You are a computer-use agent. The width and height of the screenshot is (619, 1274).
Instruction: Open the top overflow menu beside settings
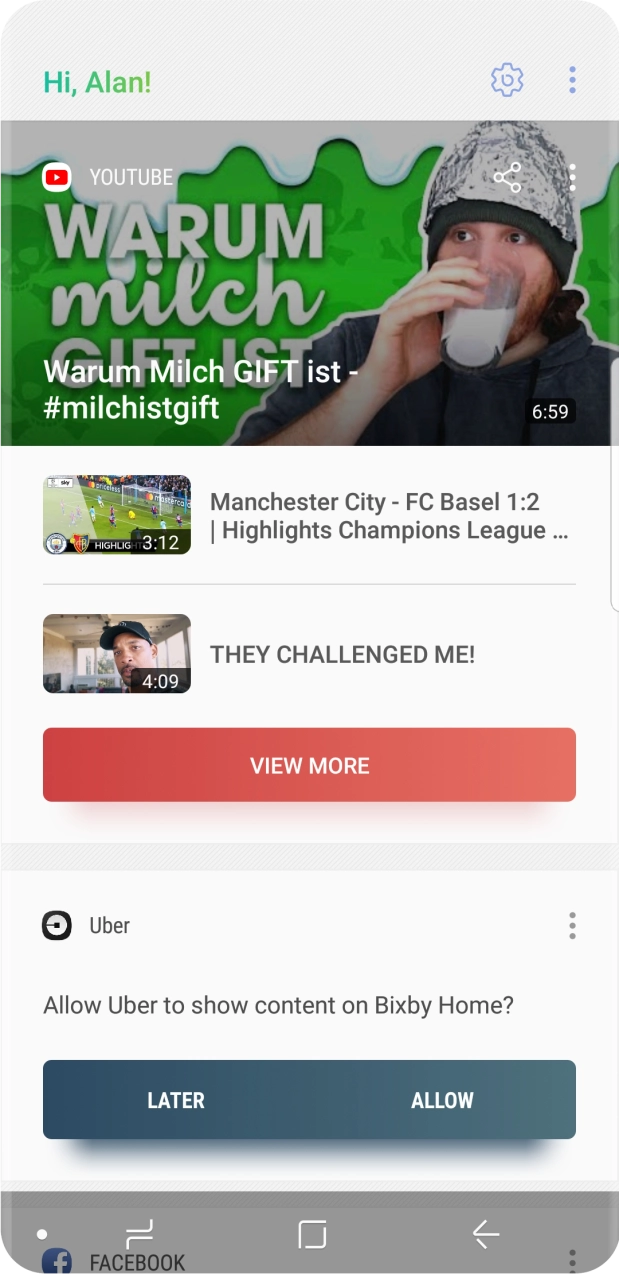(572, 80)
